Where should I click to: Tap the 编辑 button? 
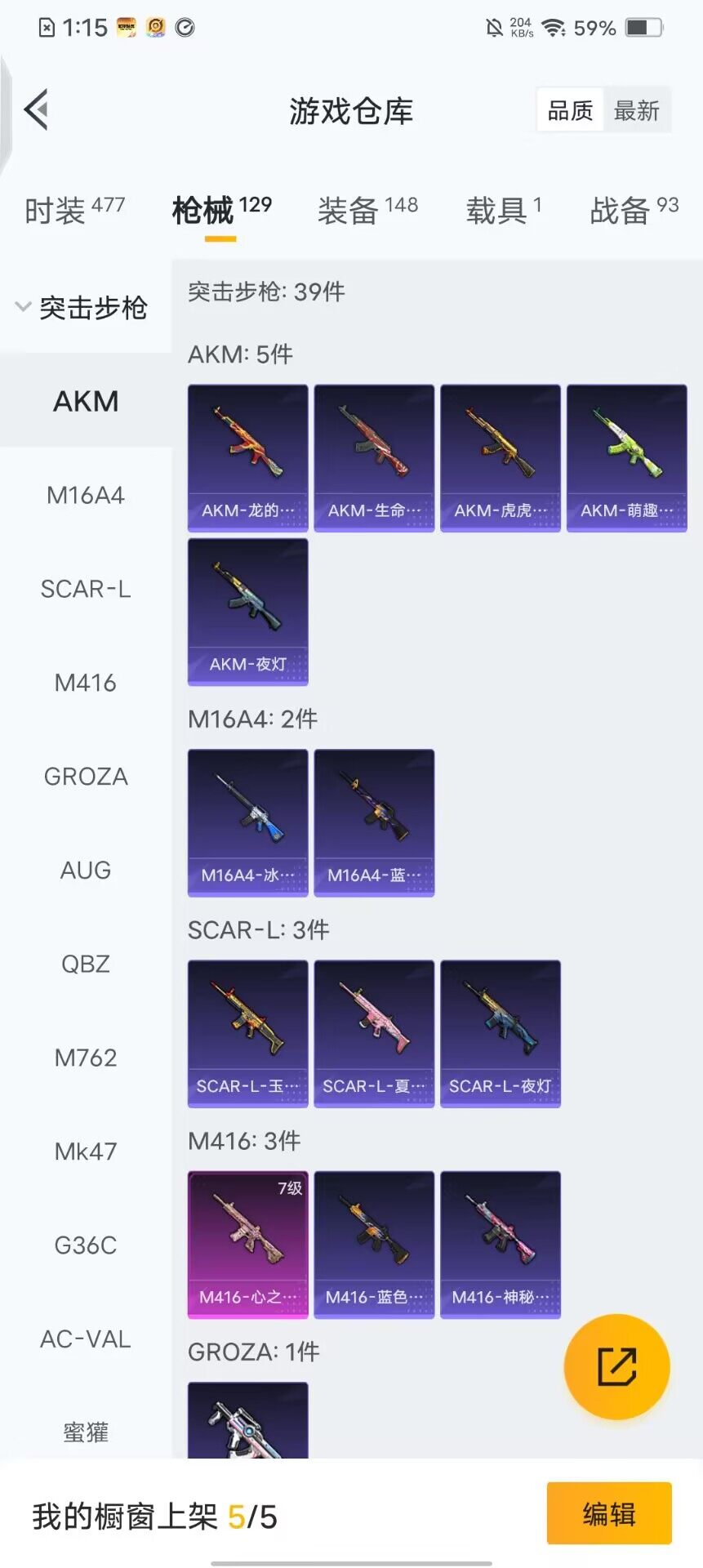(x=609, y=1513)
